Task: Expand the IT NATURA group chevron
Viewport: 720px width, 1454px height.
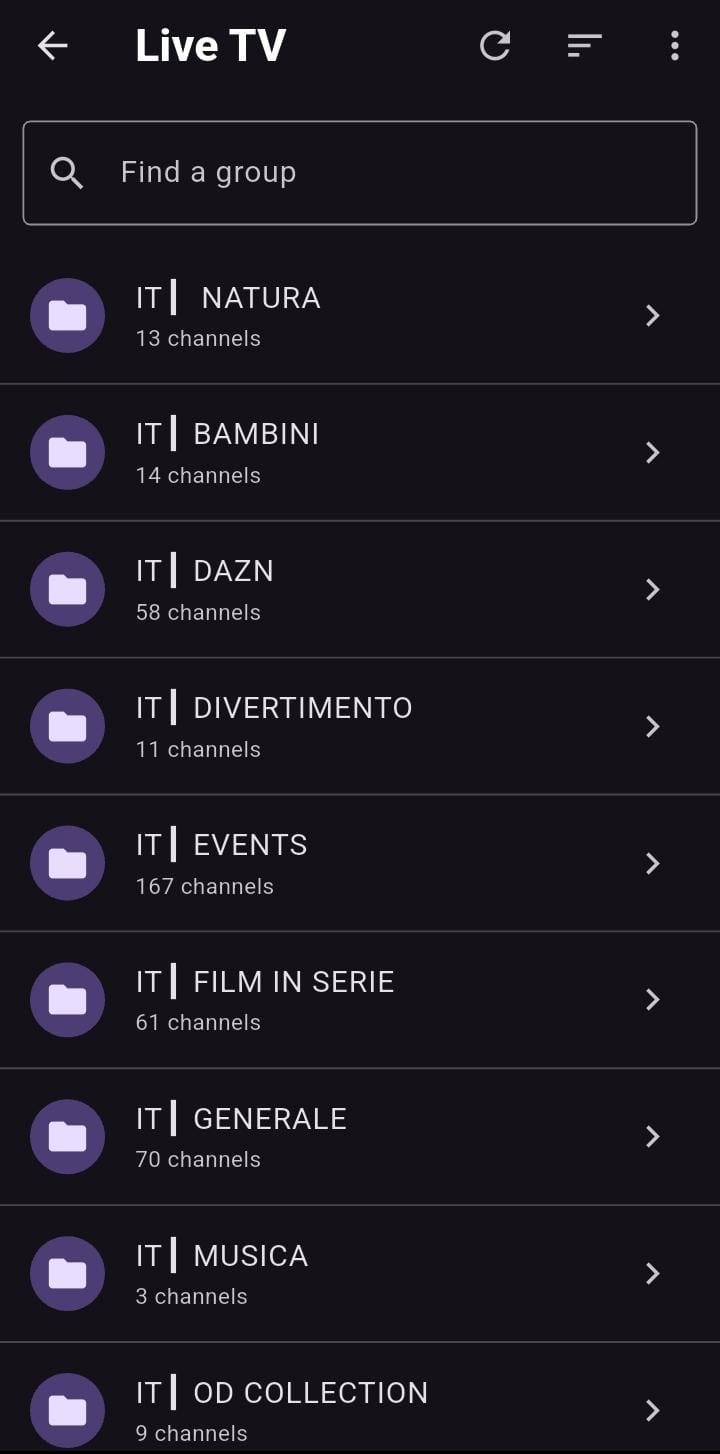Action: (652, 315)
